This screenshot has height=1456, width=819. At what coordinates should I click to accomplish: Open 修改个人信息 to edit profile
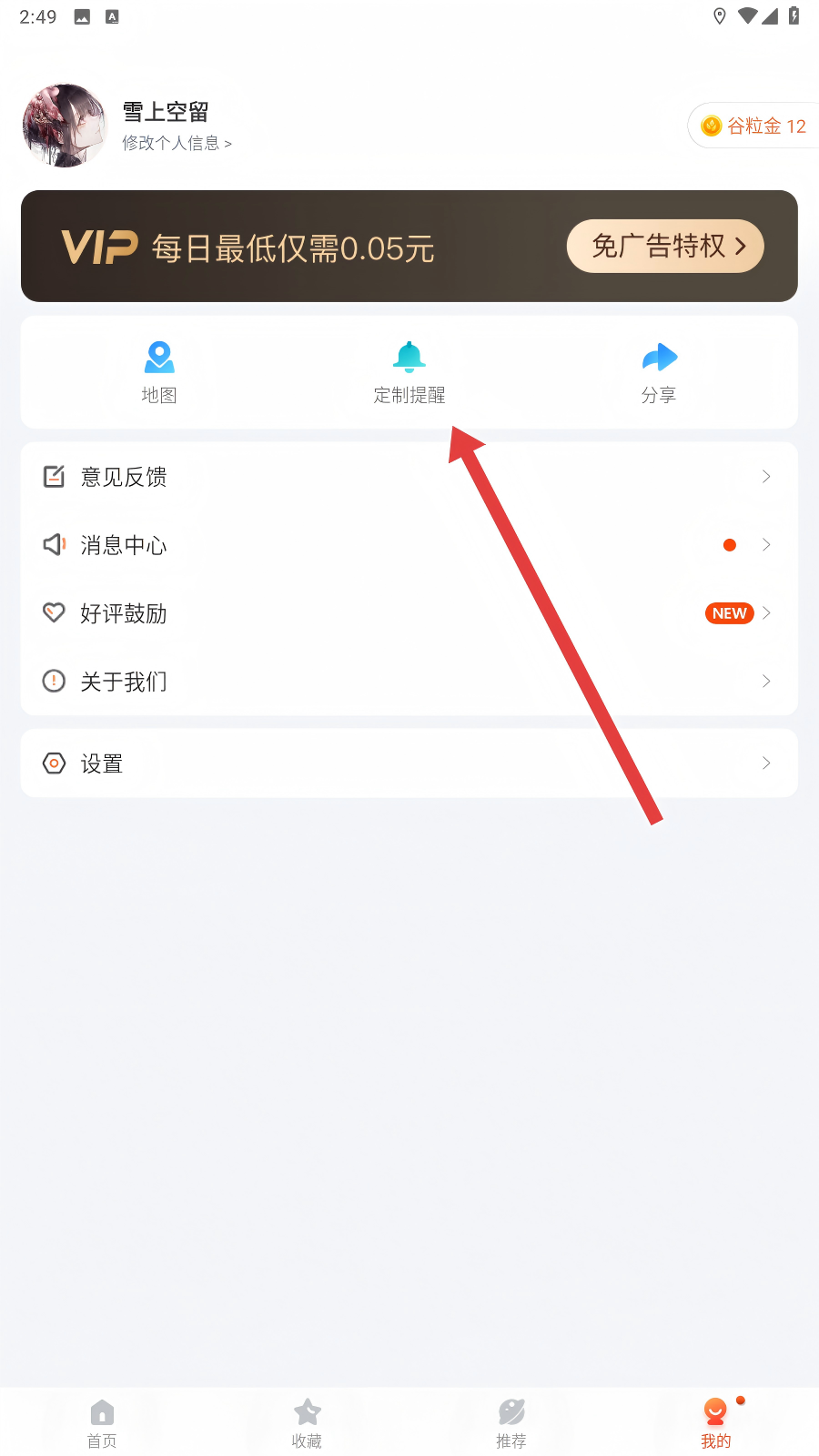(x=177, y=143)
